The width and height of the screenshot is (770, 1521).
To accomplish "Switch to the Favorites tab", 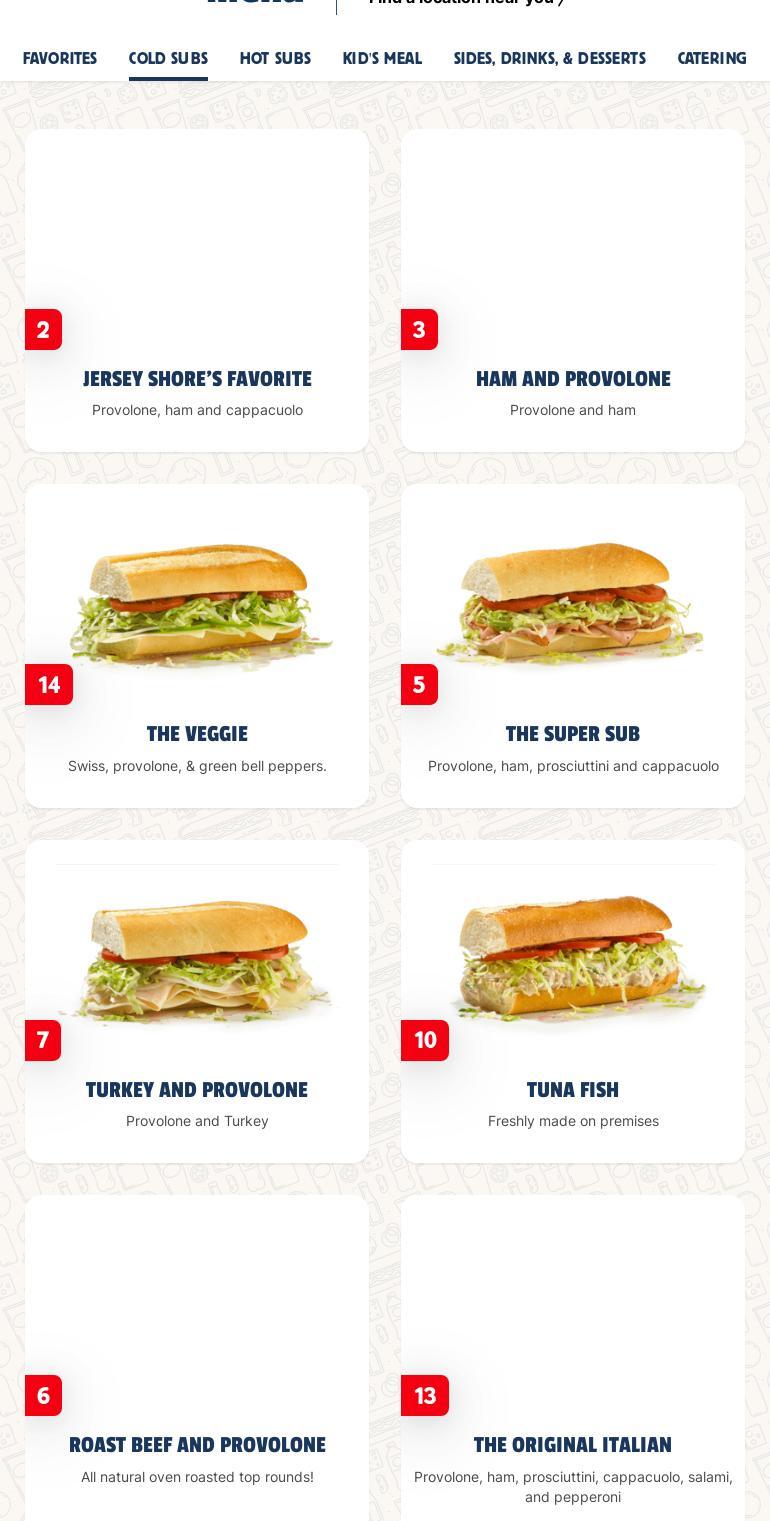I will click(x=60, y=58).
